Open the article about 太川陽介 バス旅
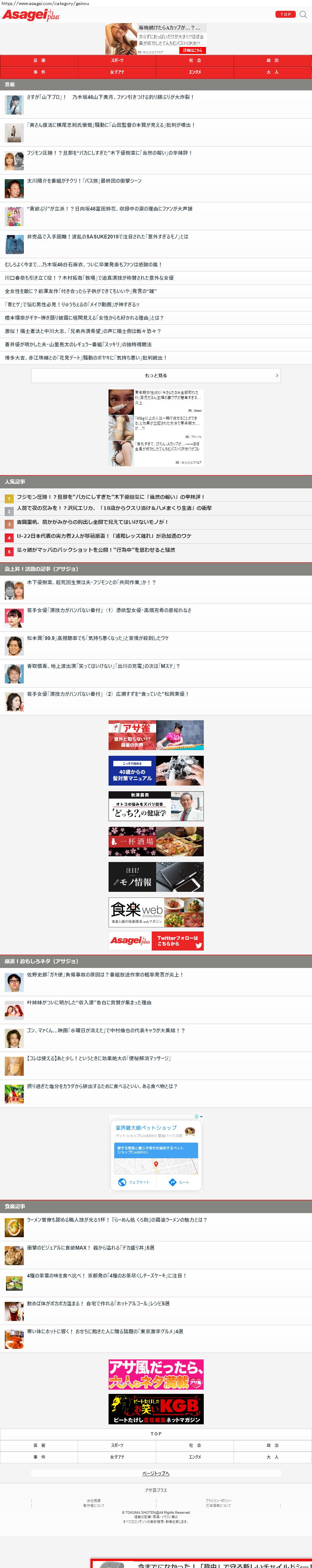Viewport: 312px width, 1568px height. pos(84,181)
